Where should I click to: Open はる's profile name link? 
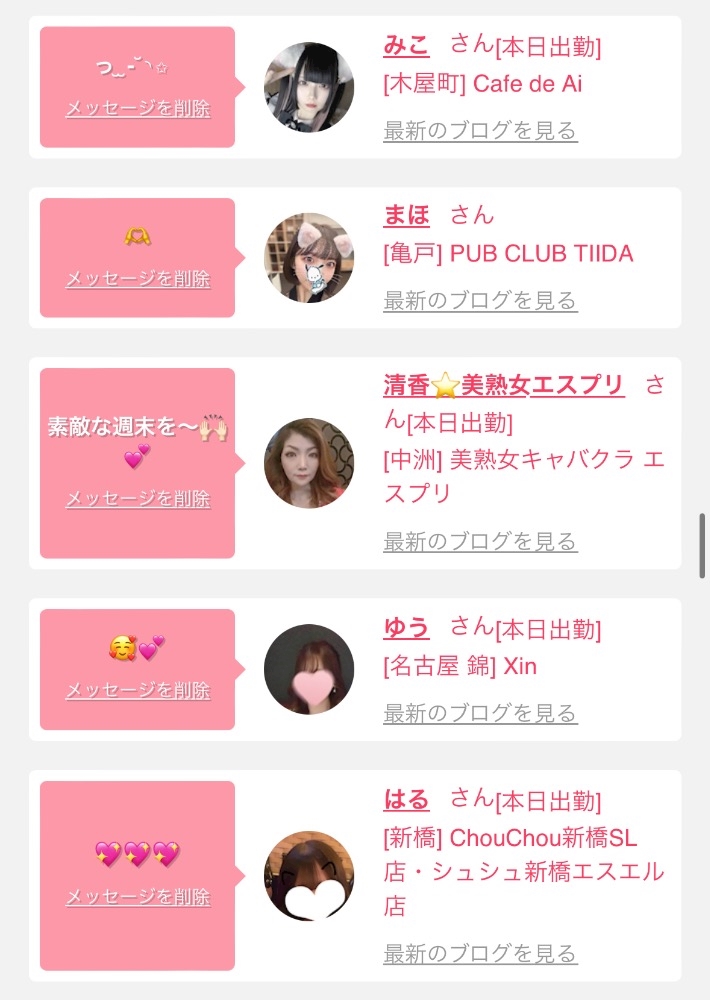pyautogui.click(x=406, y=799)
